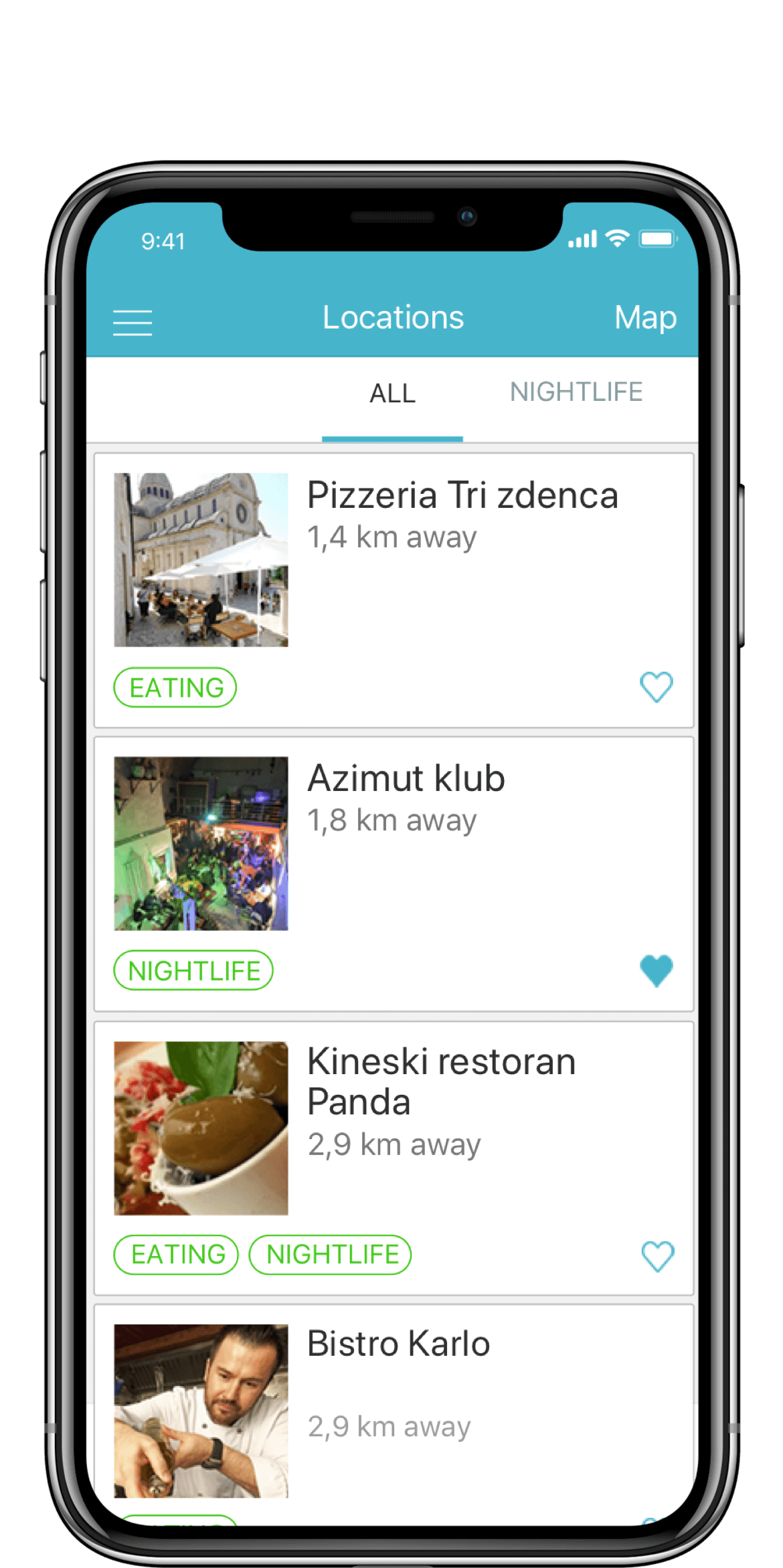Image resolution: width=783 pixels, height=1568 pixels.
Task: Favorite Pizzeria Tri zdenca with the heart
Action: (x=656, y=687)
